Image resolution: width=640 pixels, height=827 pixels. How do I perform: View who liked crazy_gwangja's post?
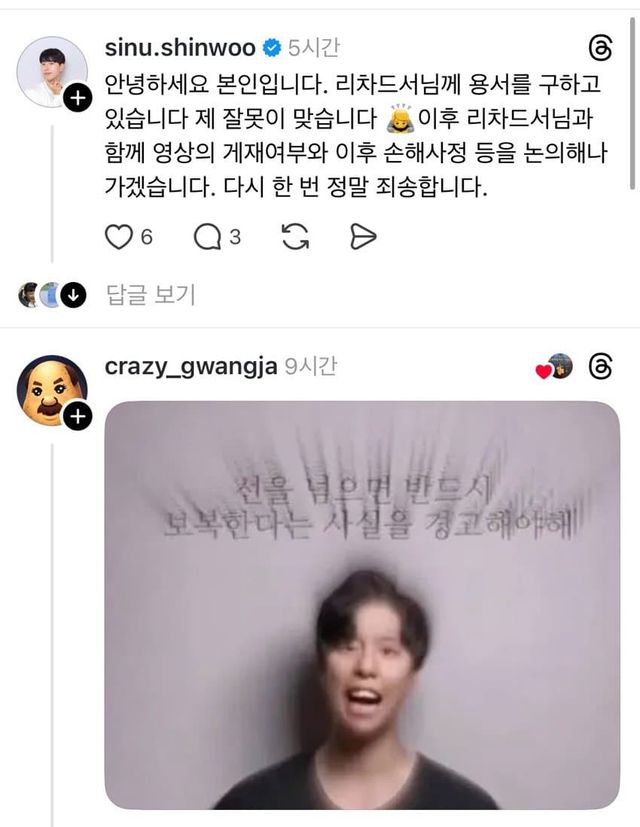555,367
